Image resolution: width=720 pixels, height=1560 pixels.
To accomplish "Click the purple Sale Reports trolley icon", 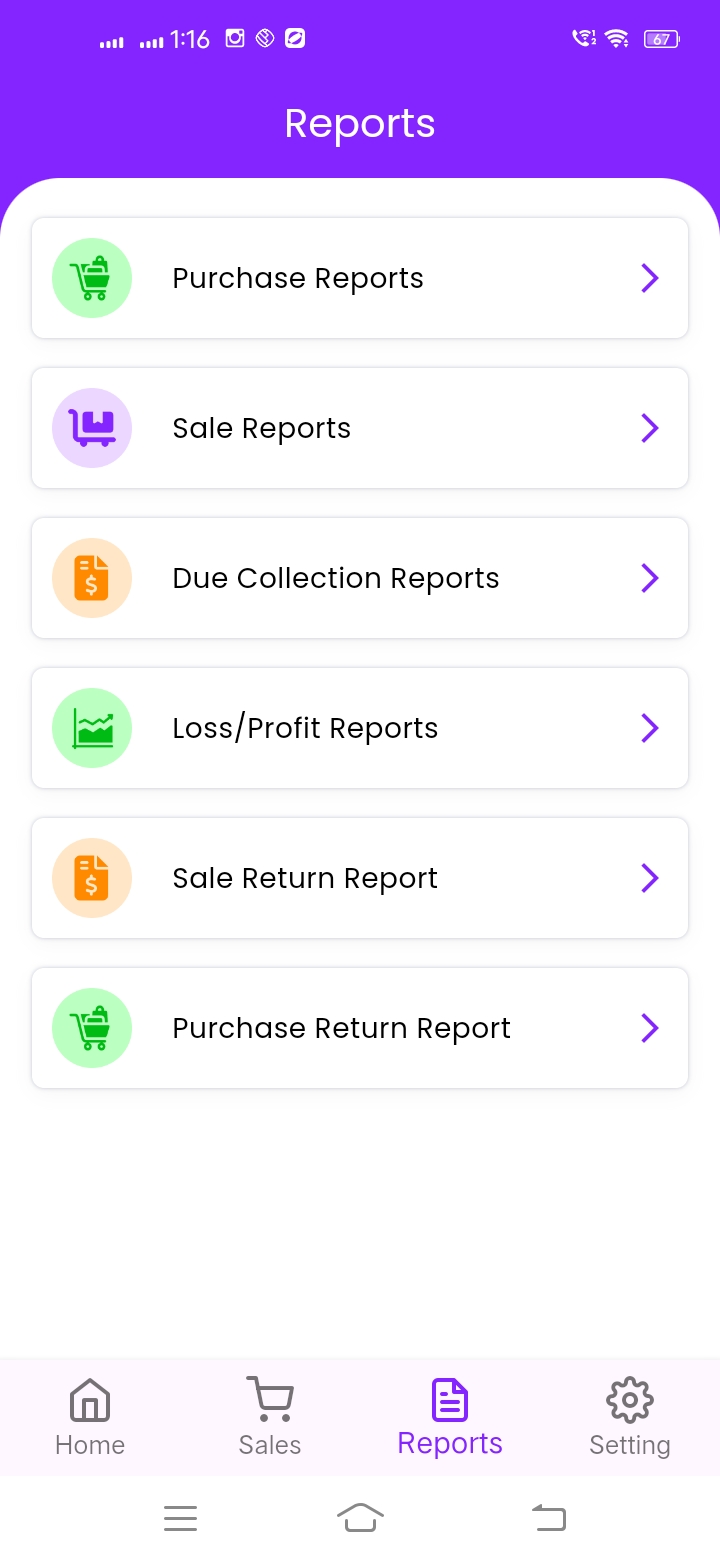I will [92, 428].
